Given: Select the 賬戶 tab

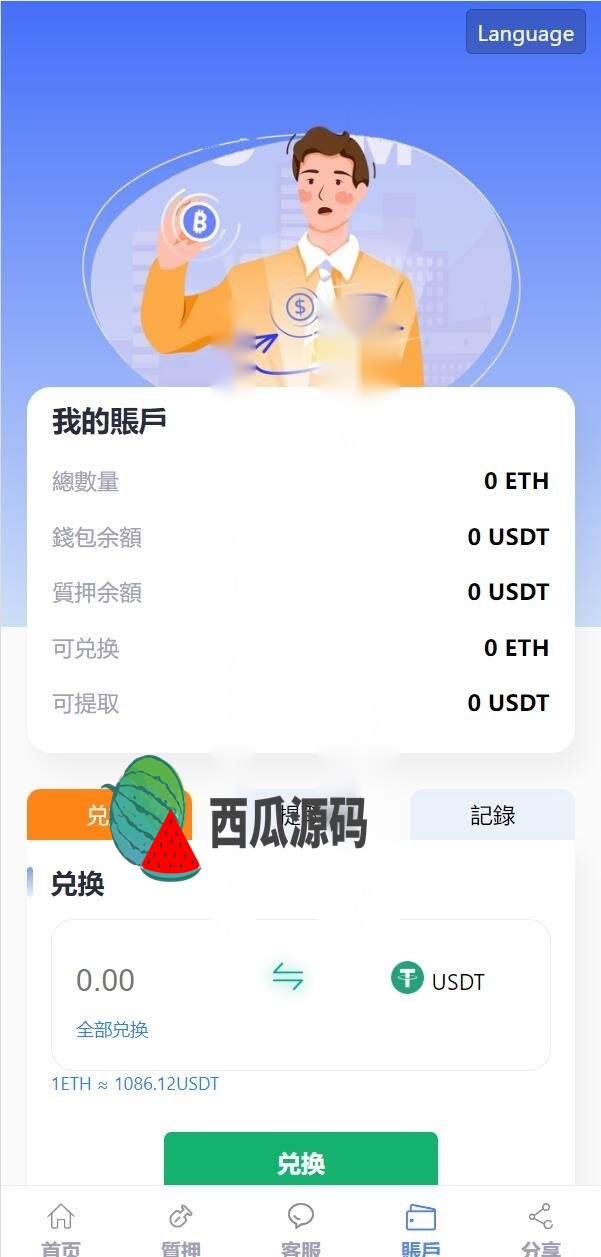Looking at the screenshot, I should coord(421,1228).
